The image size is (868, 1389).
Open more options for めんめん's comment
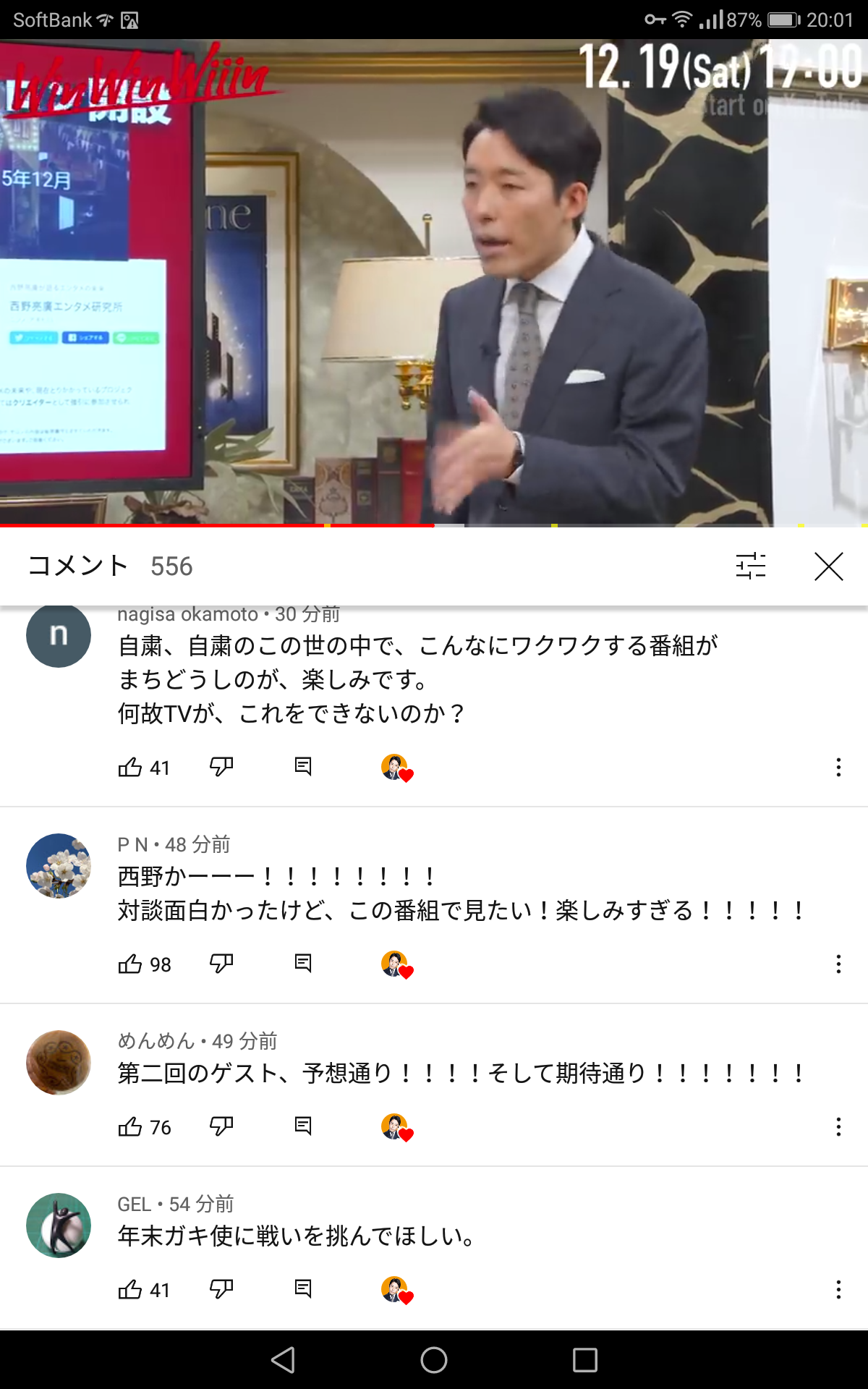point(838,1126)
